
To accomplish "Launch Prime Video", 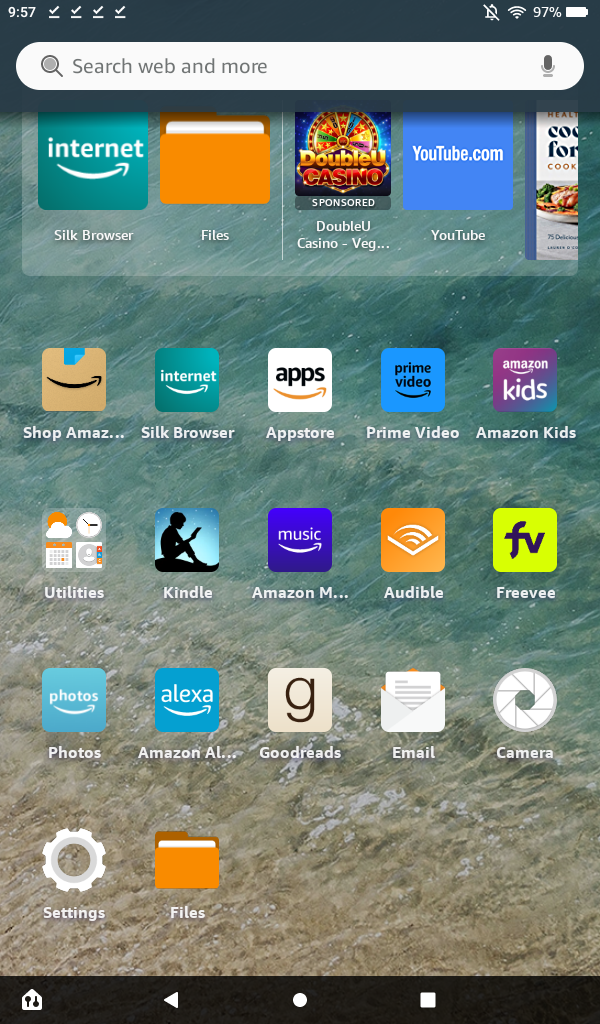I will [x=413, y=380].
